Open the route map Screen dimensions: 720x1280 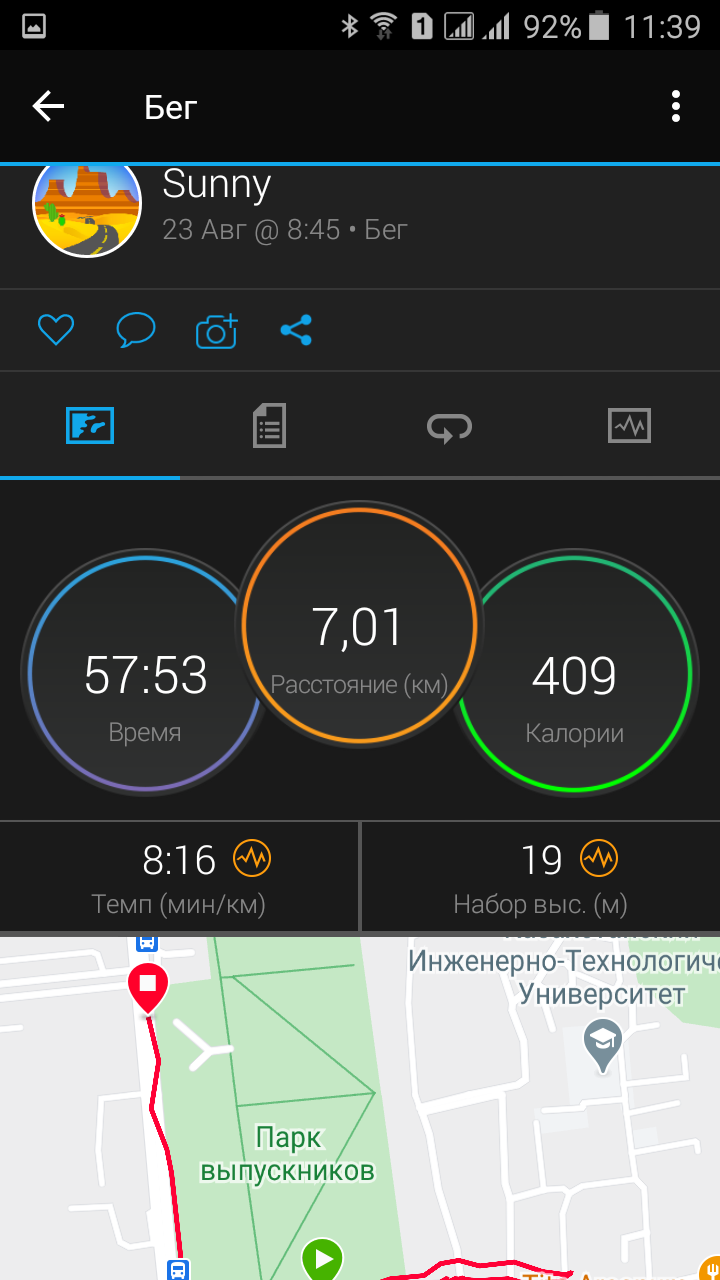pyautogui.click(x=360, y=1110)
